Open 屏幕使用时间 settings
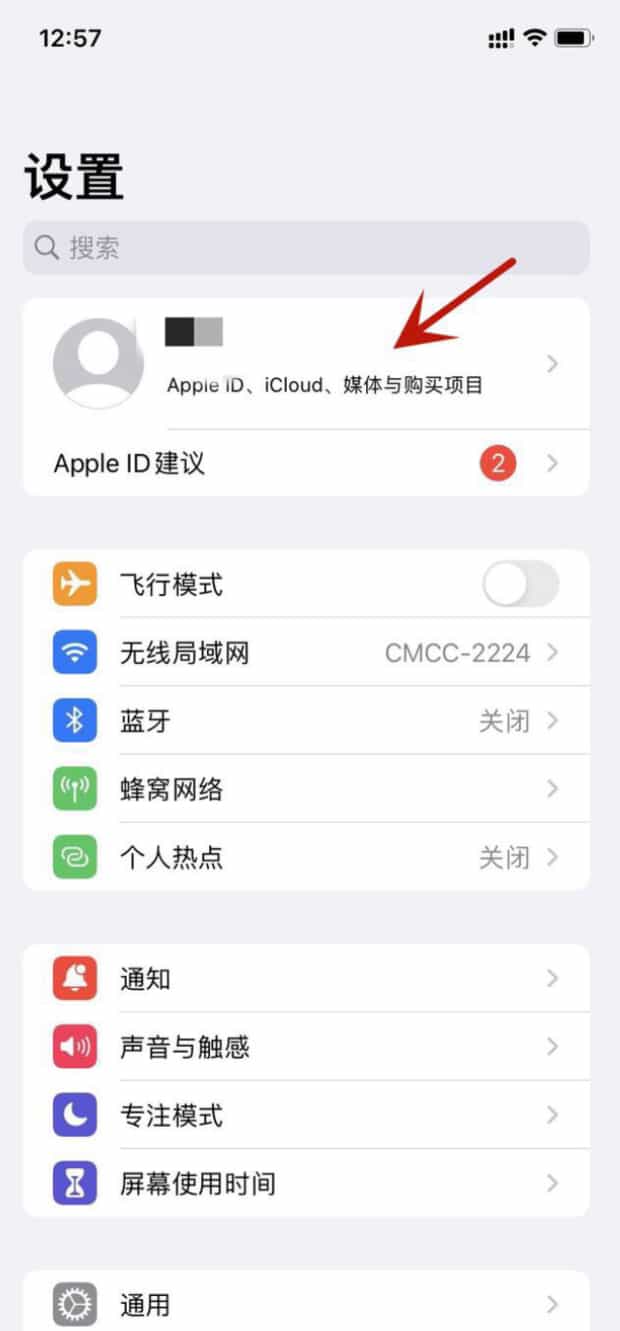The height and width of the screenshot is (1331, 620). point(306,1183)
